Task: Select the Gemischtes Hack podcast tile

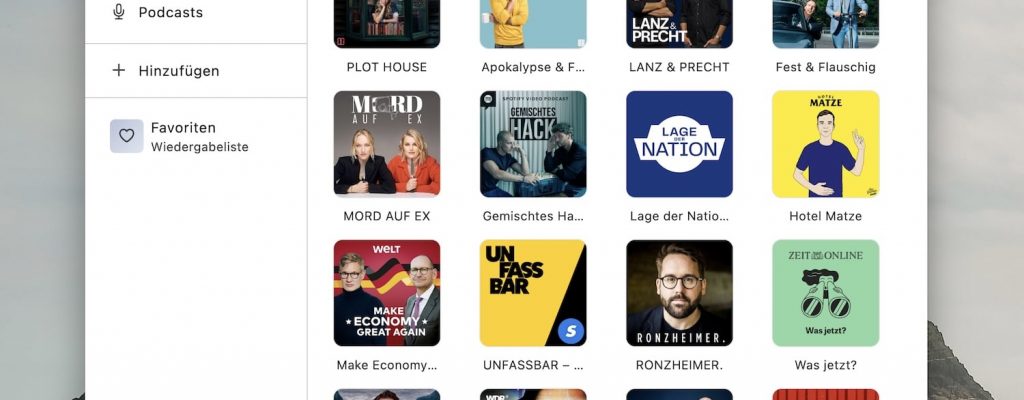Action: (532, 144)
